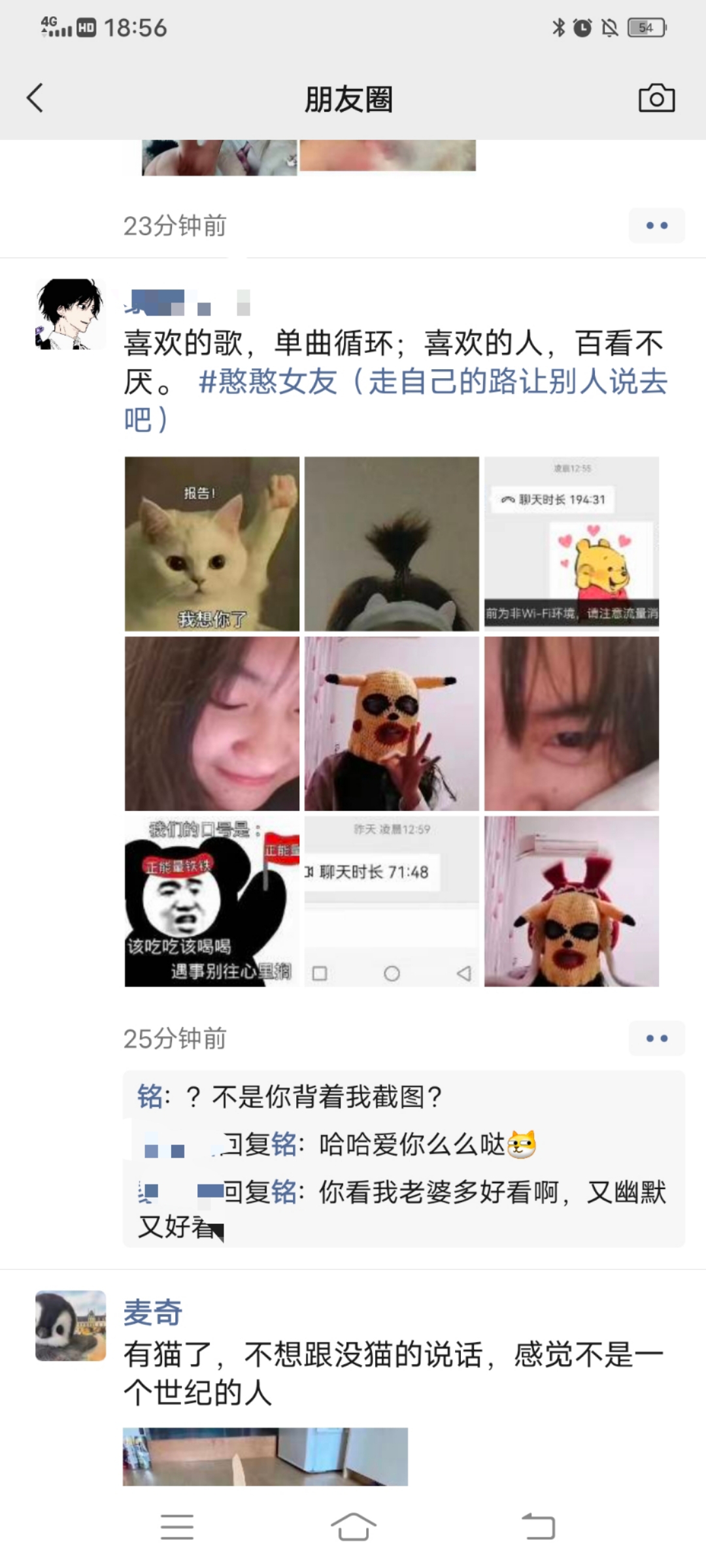View the white cat 报告 photo
706x1568 pixels.
(212, 544)
